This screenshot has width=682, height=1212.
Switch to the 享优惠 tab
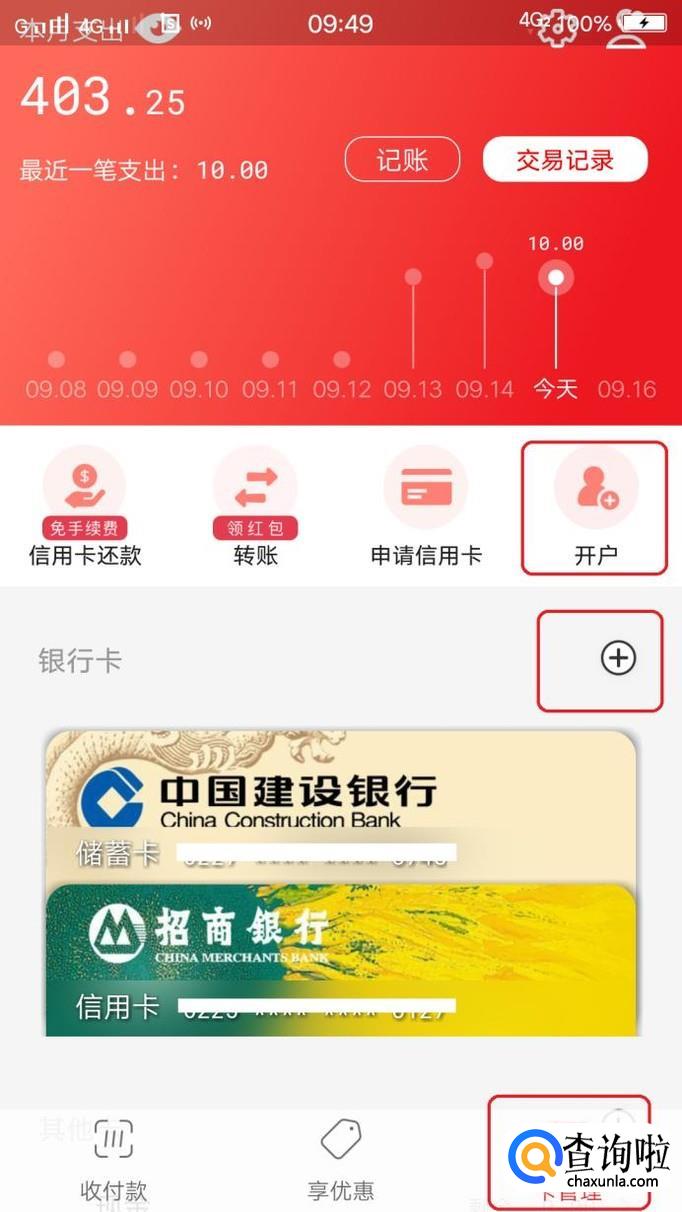coord(340,1160)
